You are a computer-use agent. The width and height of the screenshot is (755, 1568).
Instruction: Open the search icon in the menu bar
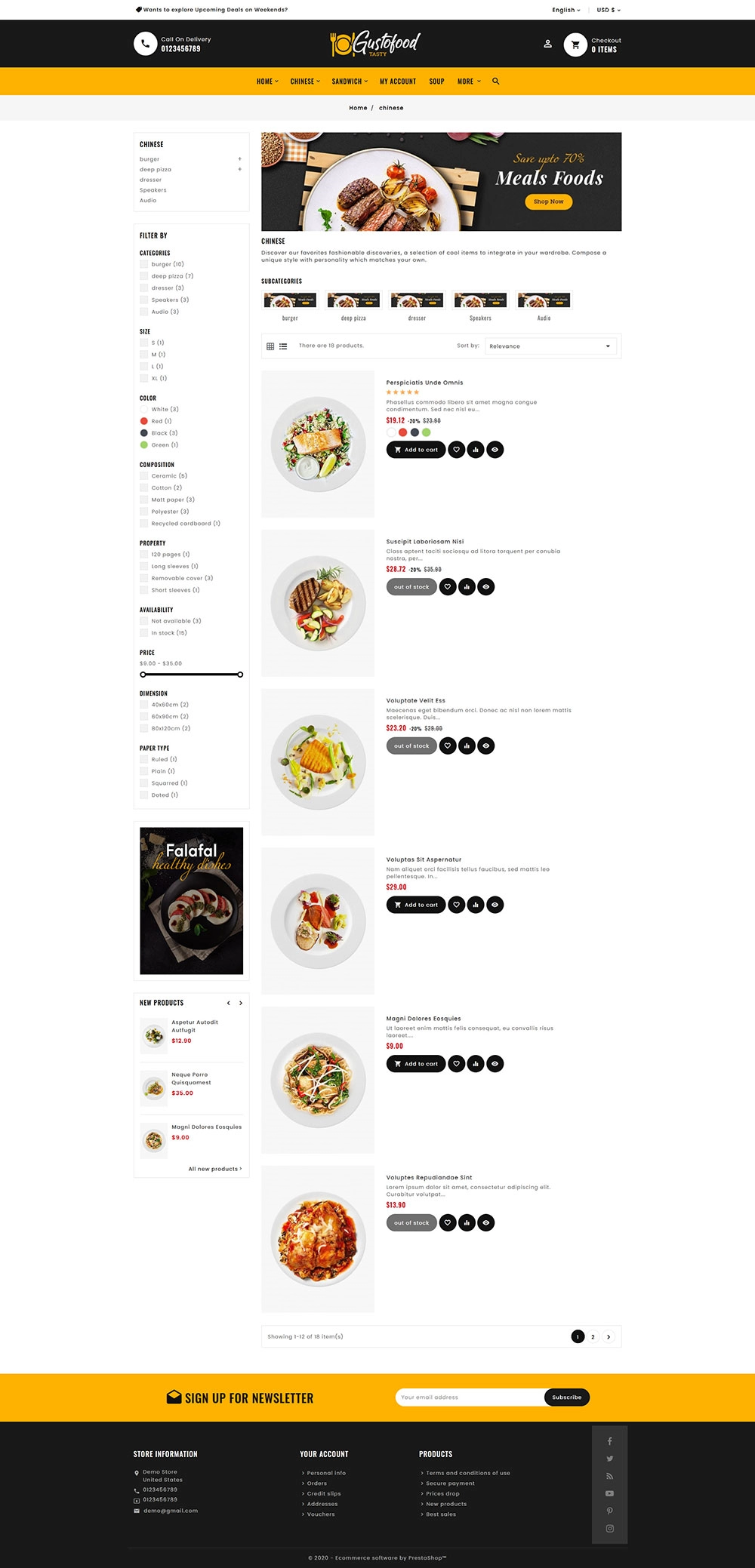pyautogui.click(x=496, y=81)
